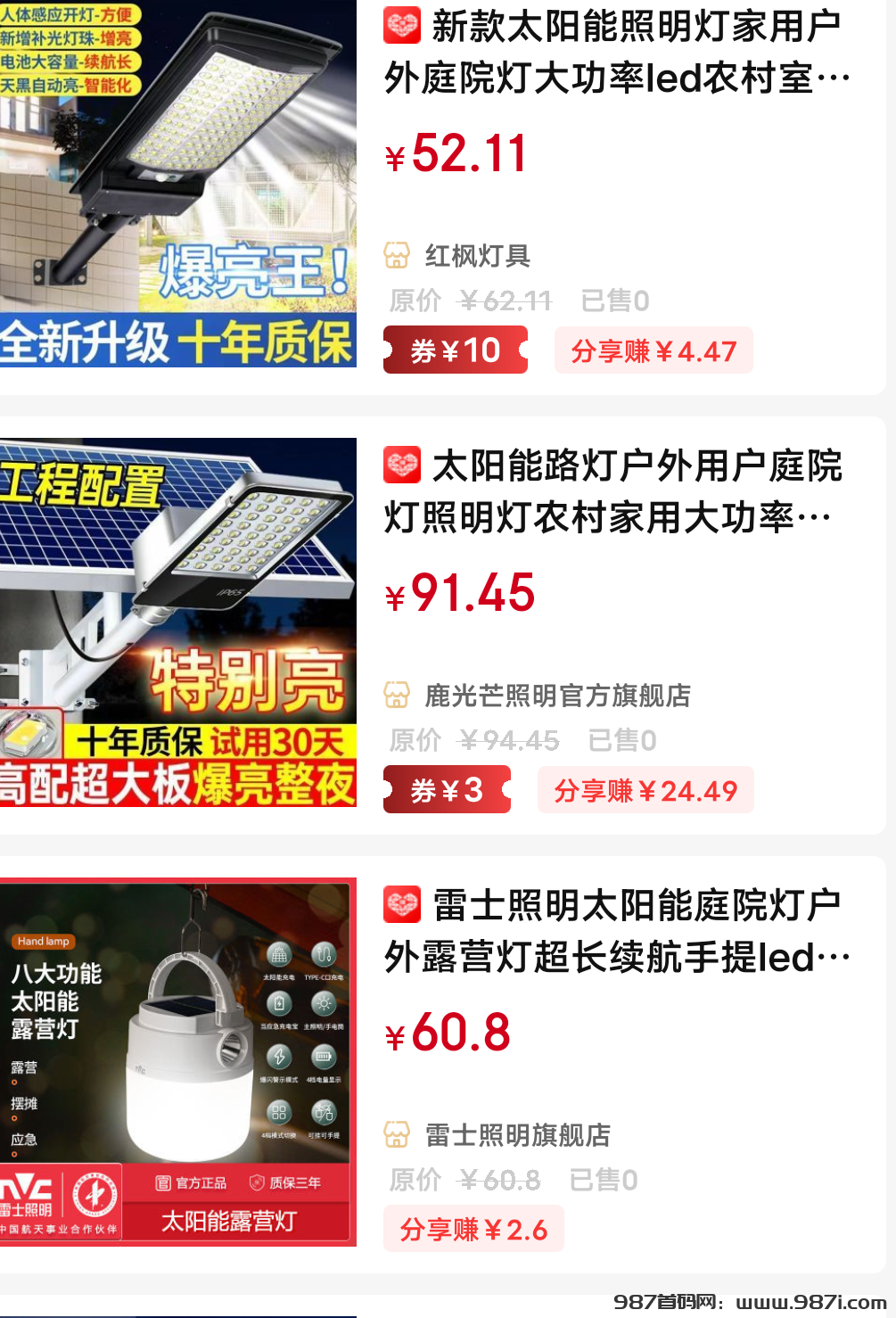Visit the 红枫灯具 store
Image resolution: width=896 pixels, height=1318 pixels.
pos(477,256)
